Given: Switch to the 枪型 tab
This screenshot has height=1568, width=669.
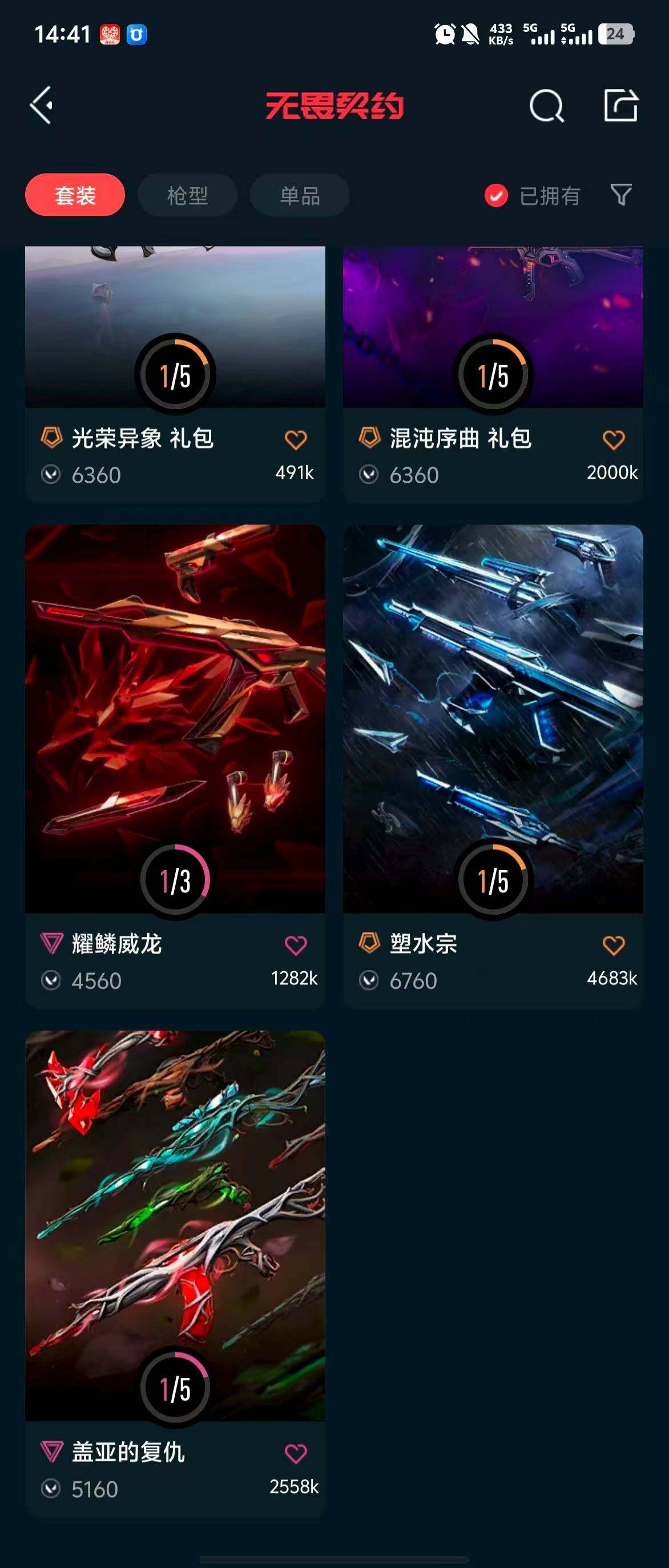Looking at the screenshot, I should (187, 195).
